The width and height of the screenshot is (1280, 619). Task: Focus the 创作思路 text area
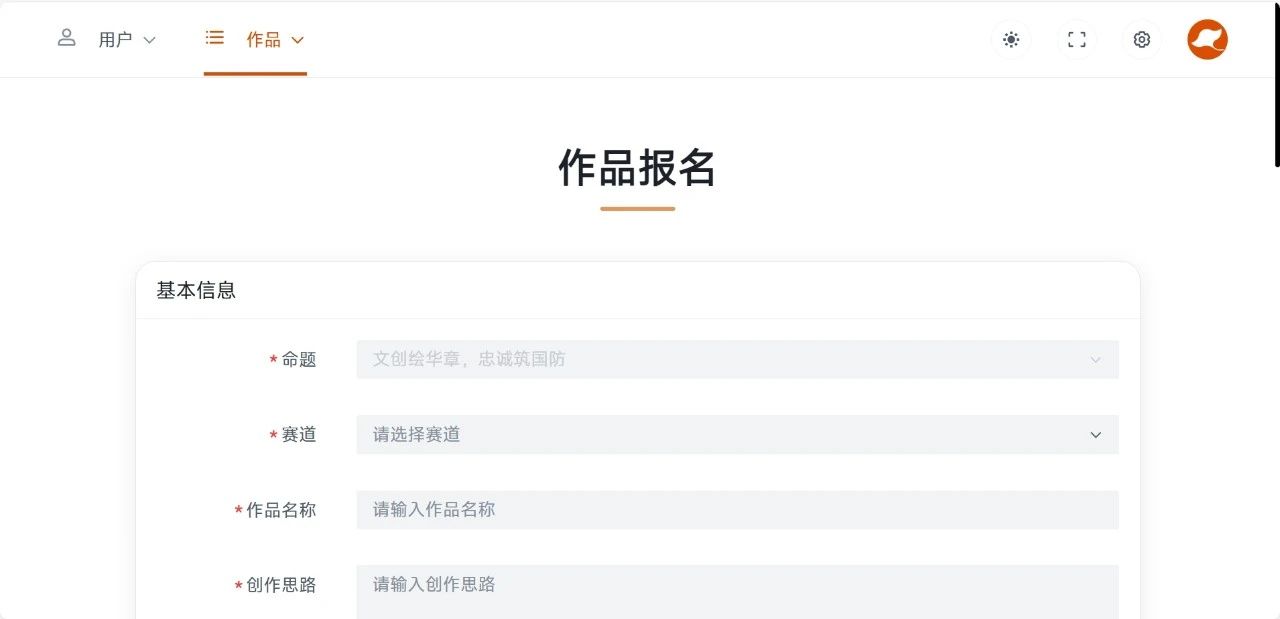(737, 591)
